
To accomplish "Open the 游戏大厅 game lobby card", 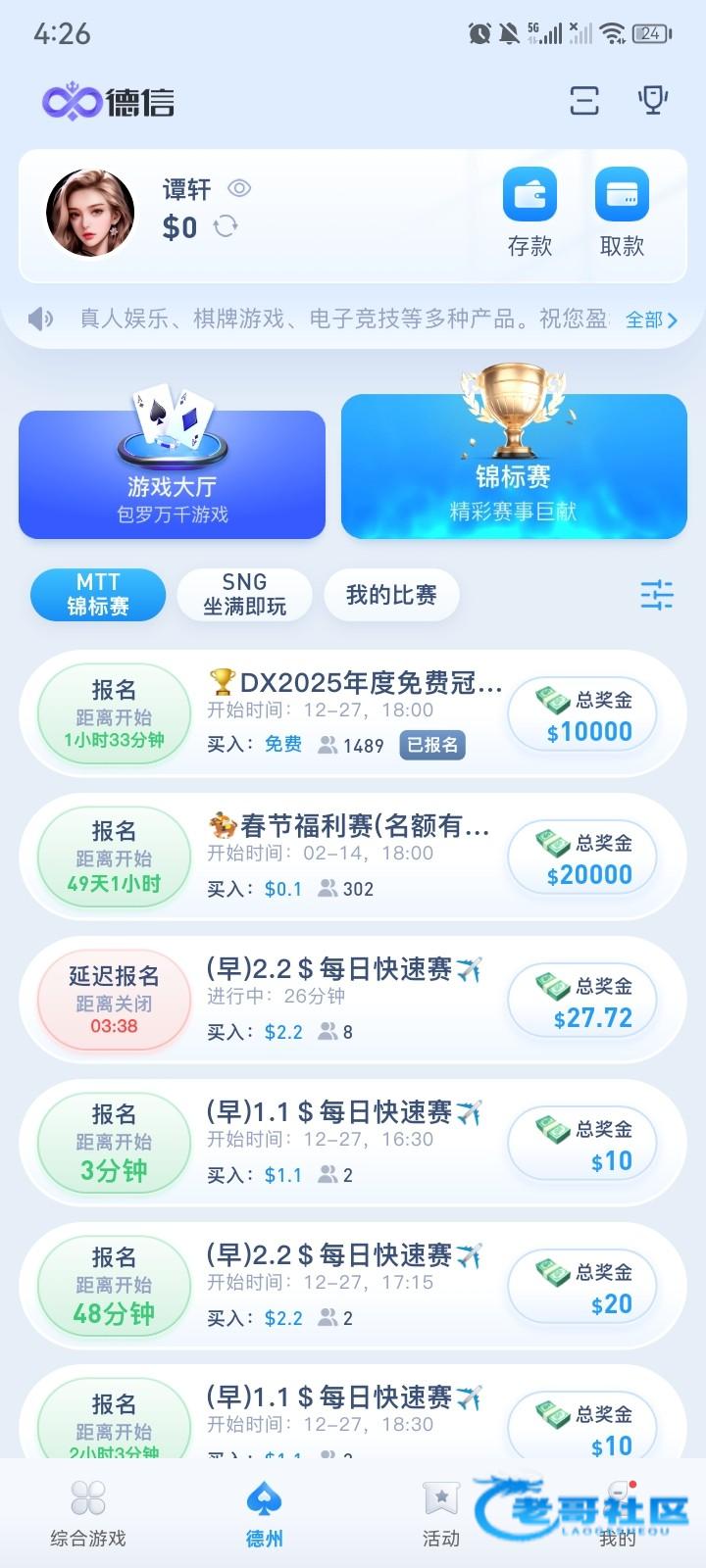I will pyautogui.click(x=172, y=474).
